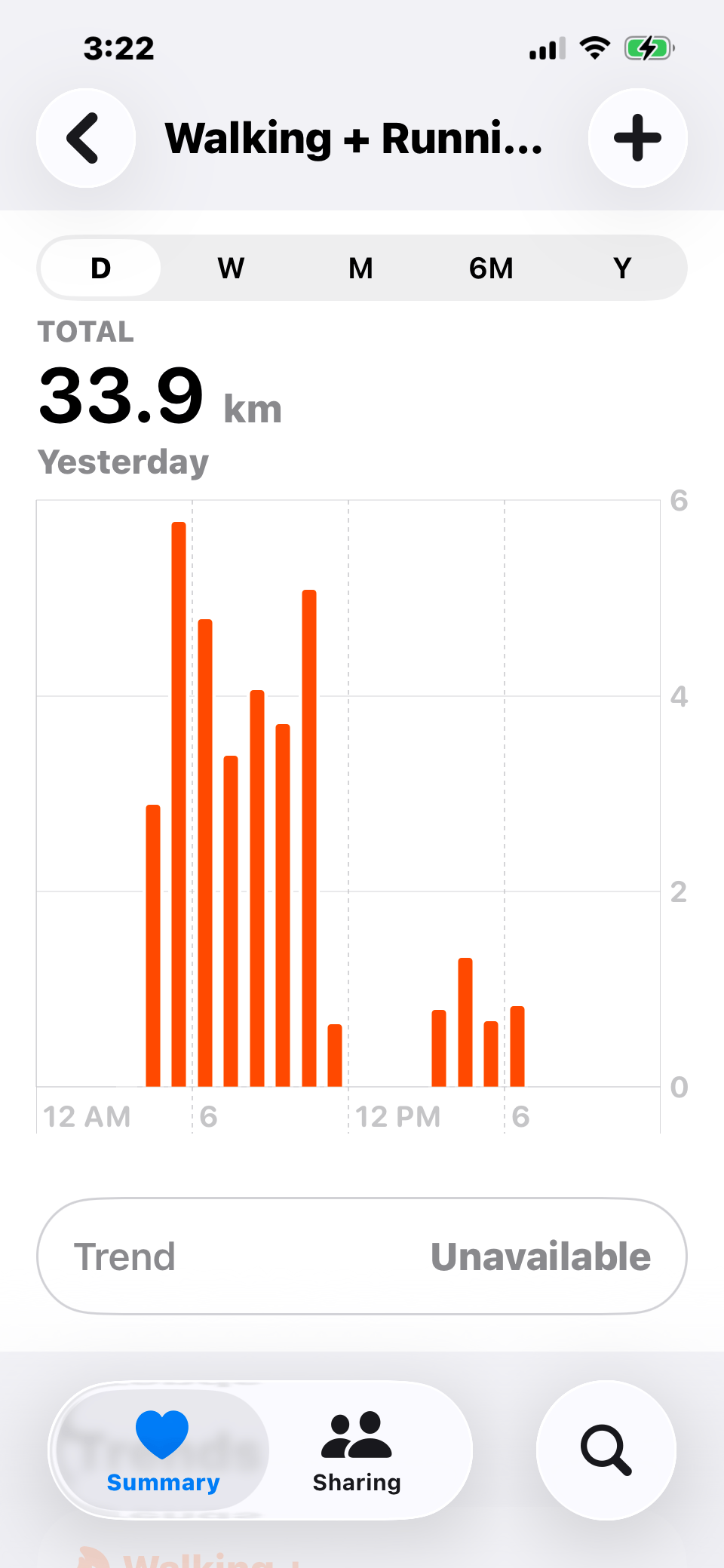Open the Trend Unavailable card
This screenshot has height=1568, width=724.
[x=362, y=1257]
